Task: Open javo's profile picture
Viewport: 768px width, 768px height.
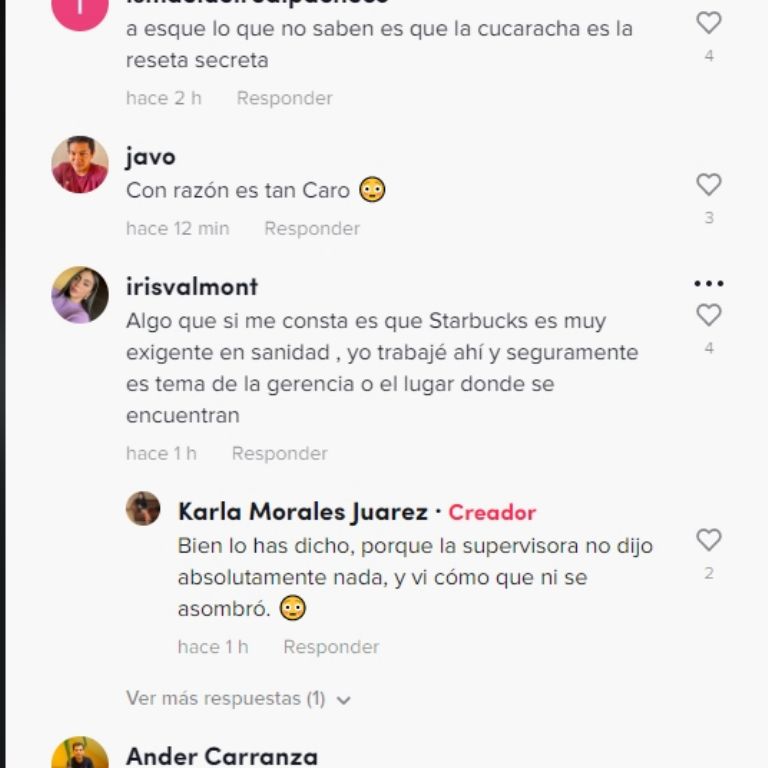Action: click(80, 165)
